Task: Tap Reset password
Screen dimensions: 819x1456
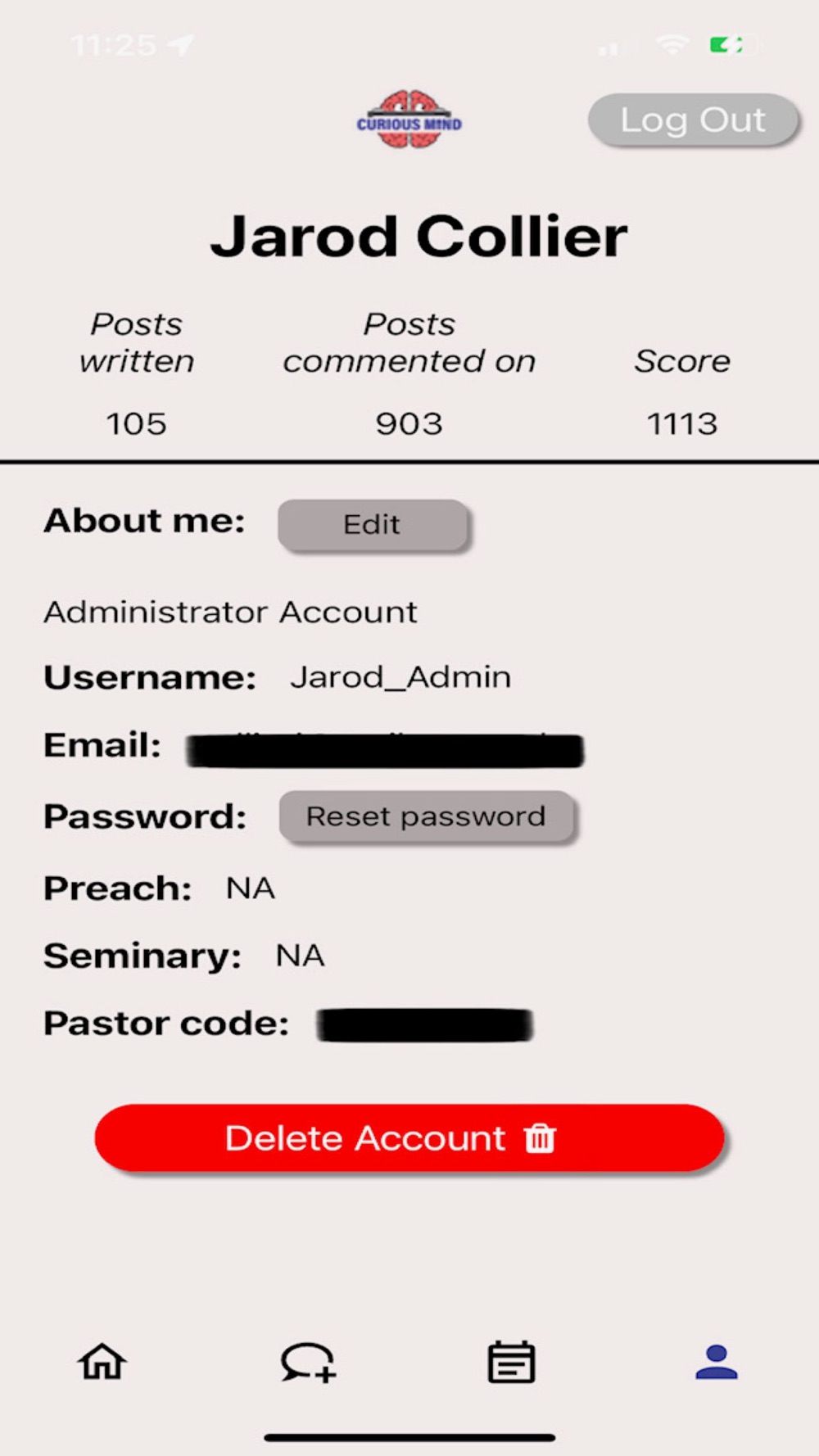Action: click(x=426, y=816)
